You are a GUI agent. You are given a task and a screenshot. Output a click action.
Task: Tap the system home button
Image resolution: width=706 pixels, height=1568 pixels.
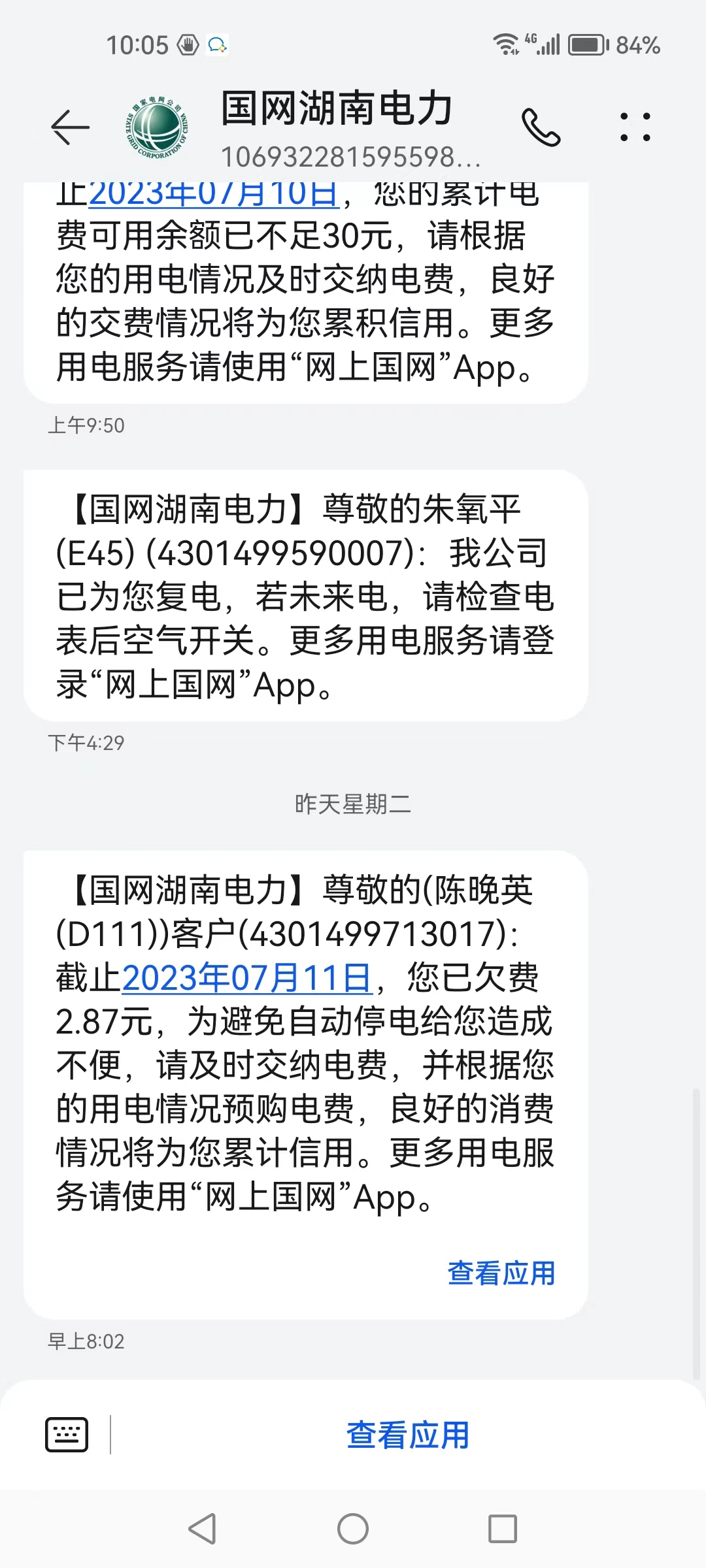[353, 1529]
